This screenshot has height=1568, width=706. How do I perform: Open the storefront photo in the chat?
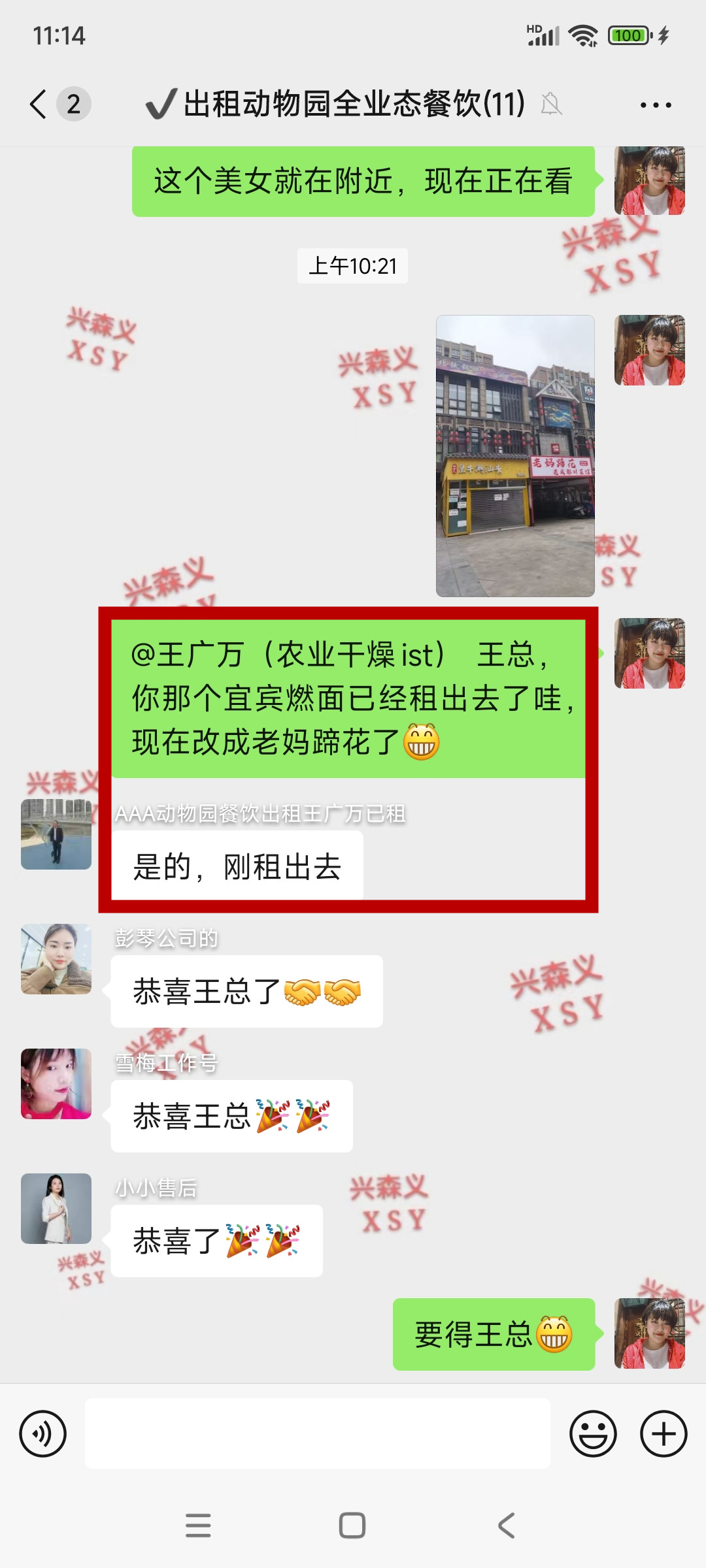(x=515, y=455)
